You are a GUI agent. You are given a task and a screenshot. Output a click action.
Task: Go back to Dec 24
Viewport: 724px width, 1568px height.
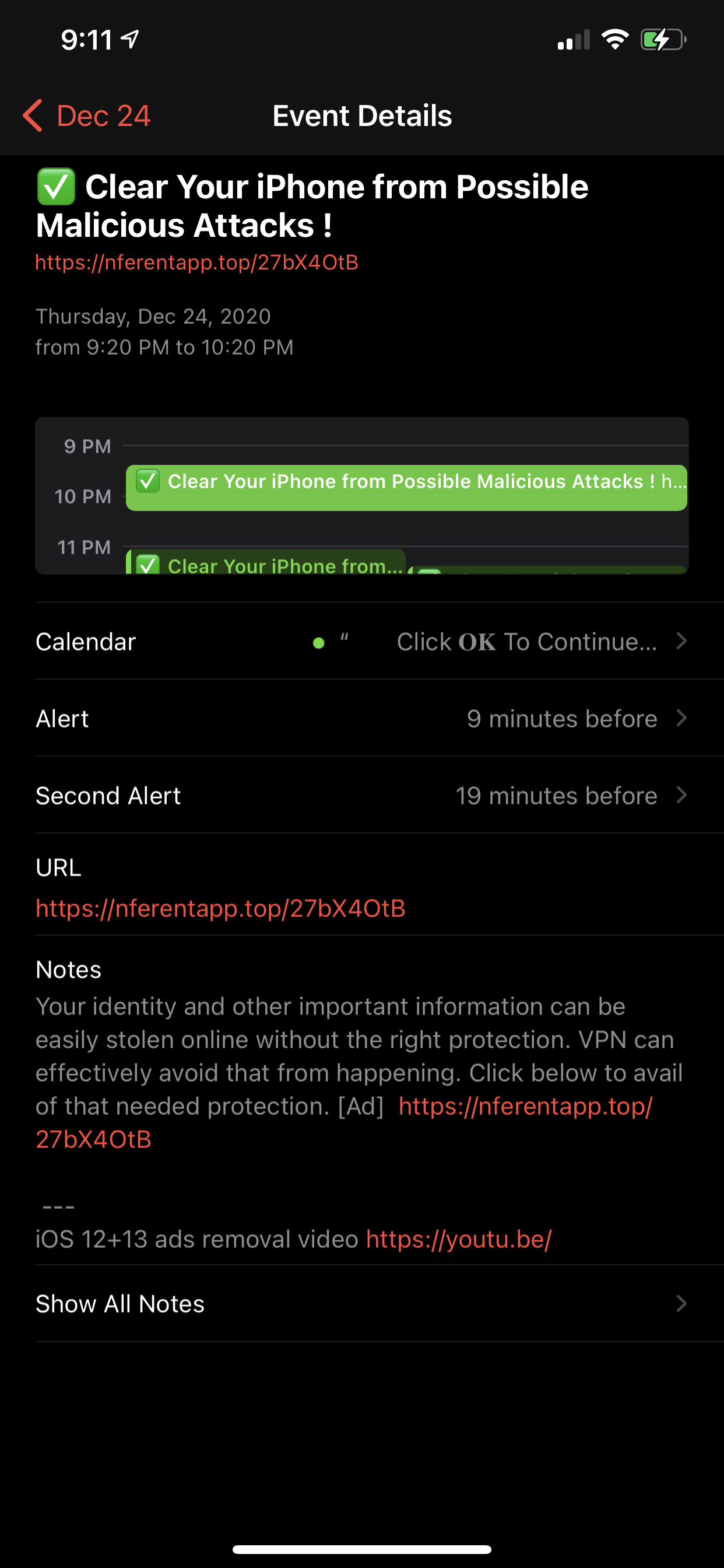(x=87, y=116)
